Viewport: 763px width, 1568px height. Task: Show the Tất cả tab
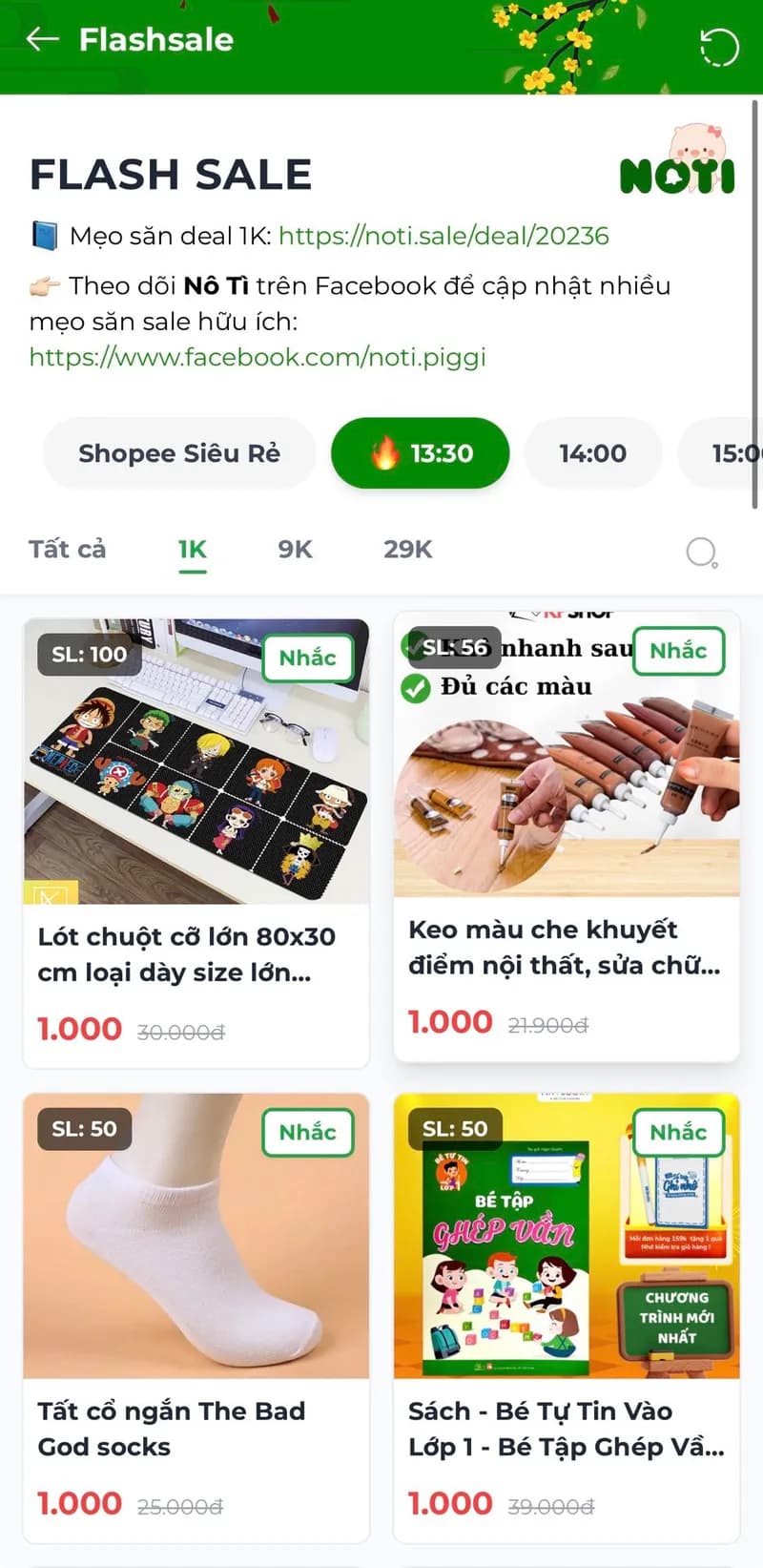tap(67, 550)
